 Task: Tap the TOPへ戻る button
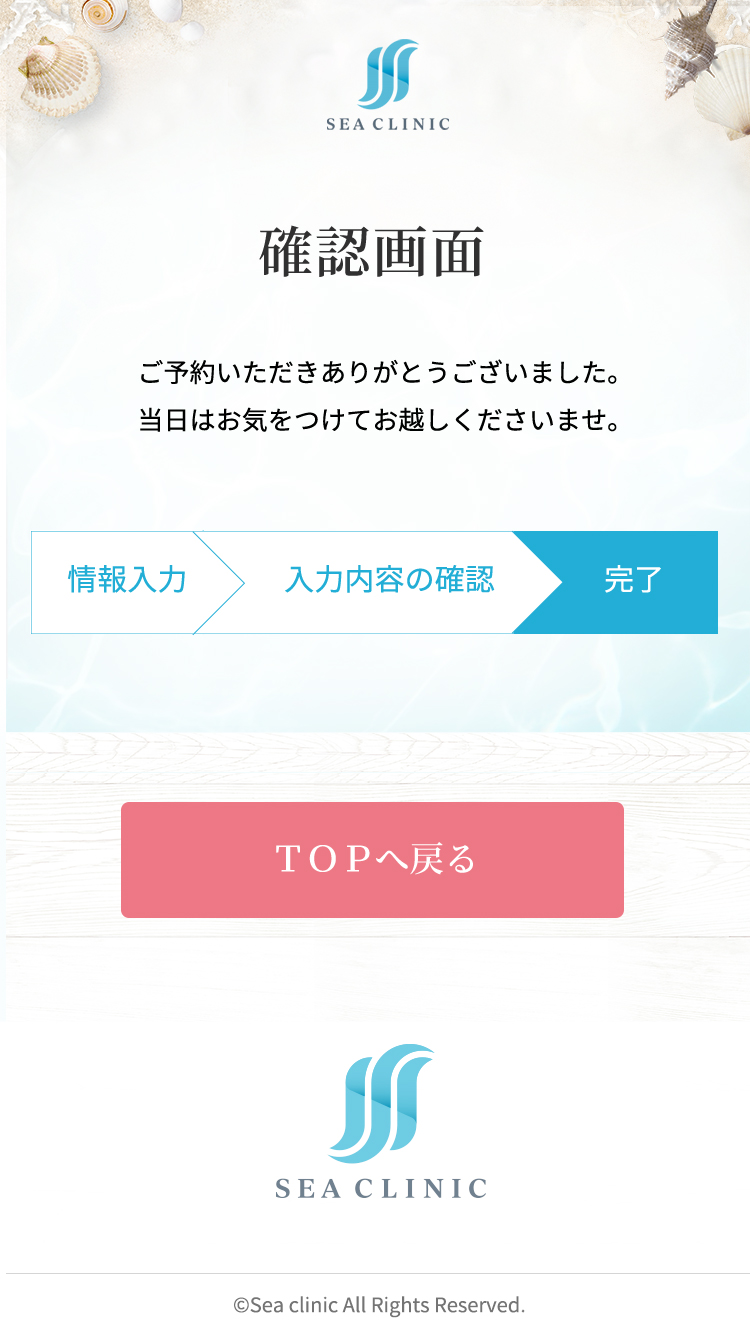click(x=372, y=859)
